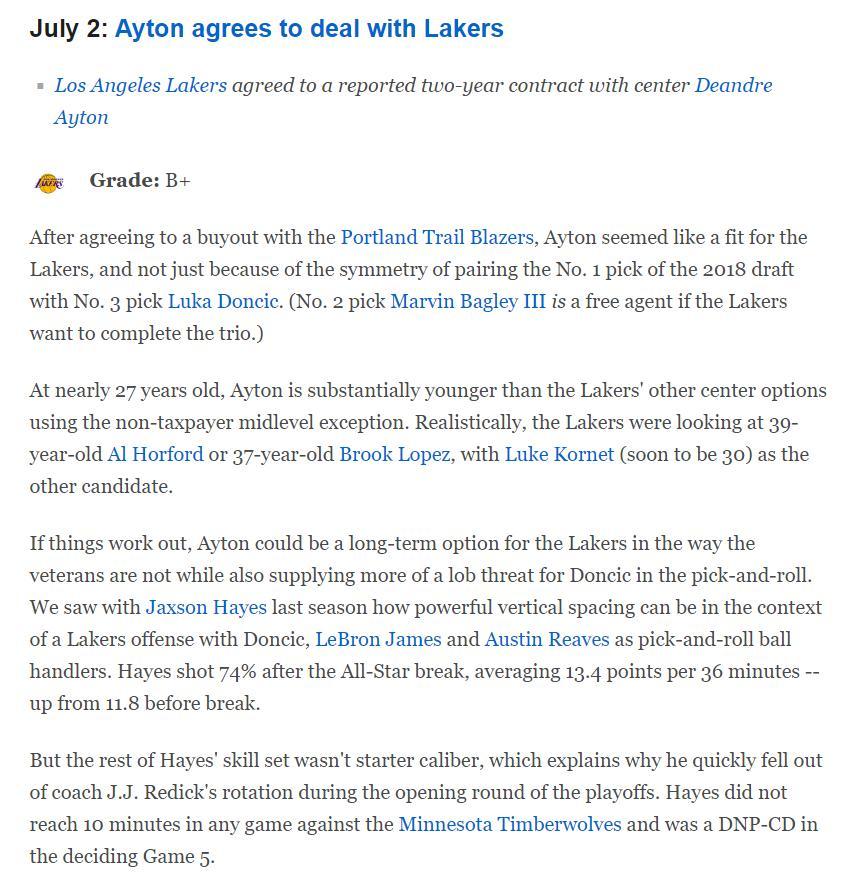Follow the Portland Trail Blazers link
The height and width of the screenshot is (874, 849).
437,237
